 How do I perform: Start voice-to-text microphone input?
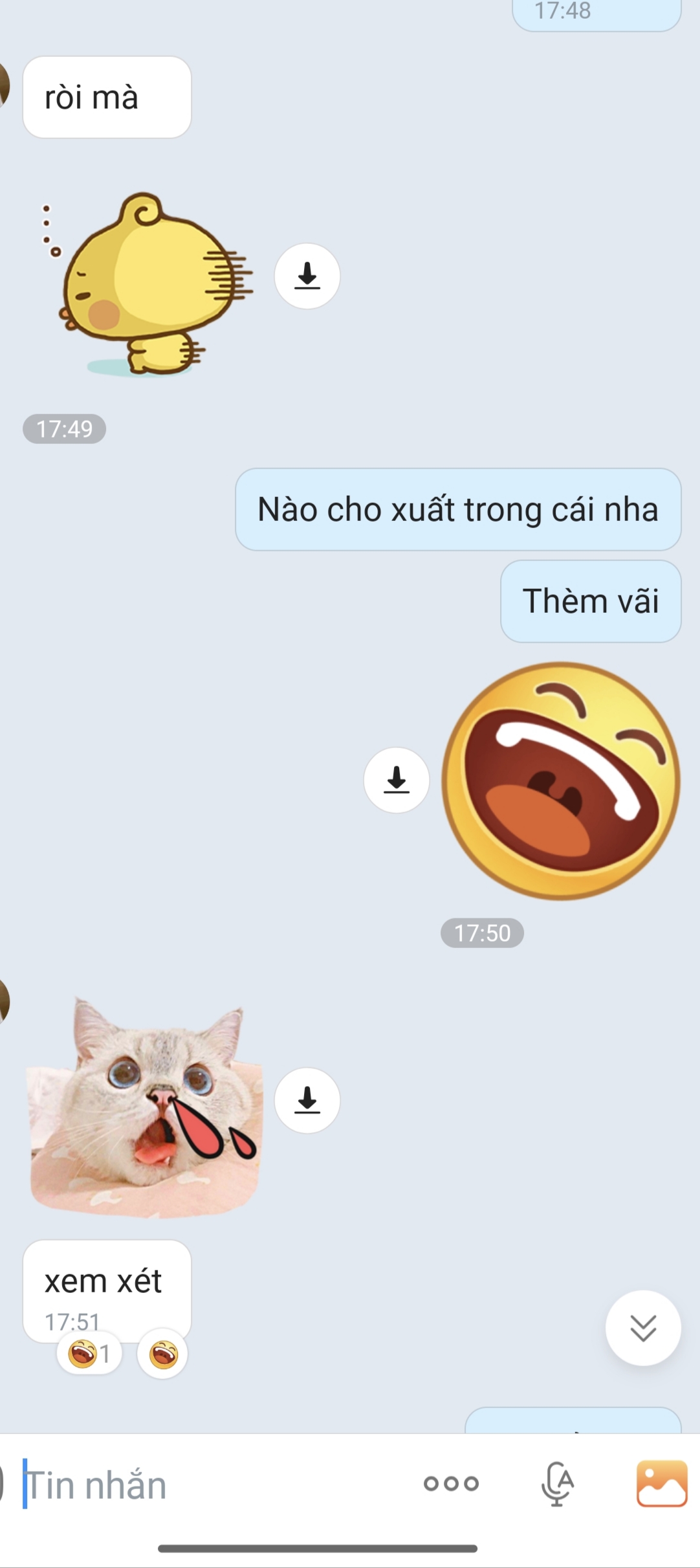point(557,1483)
